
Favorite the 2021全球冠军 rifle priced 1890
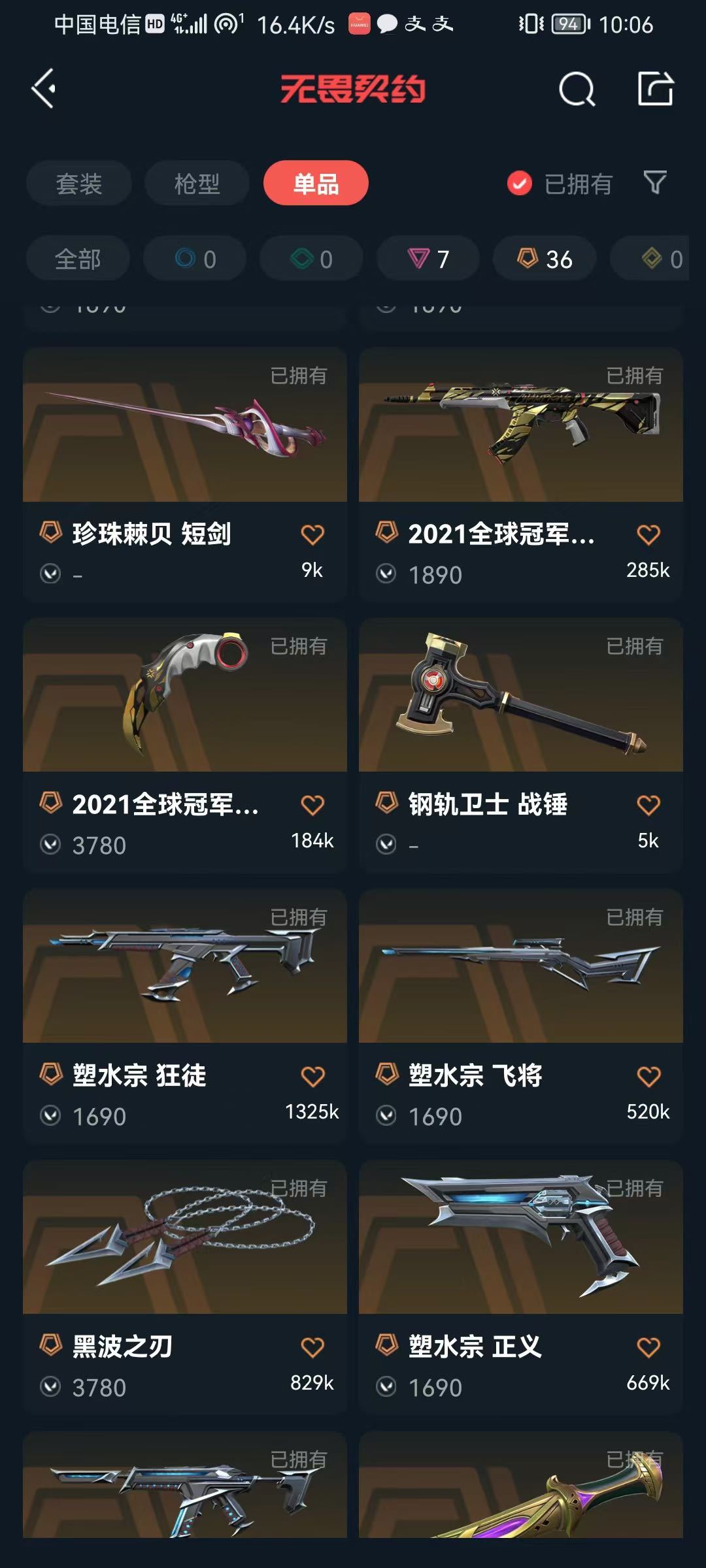(x=648, y=534)
